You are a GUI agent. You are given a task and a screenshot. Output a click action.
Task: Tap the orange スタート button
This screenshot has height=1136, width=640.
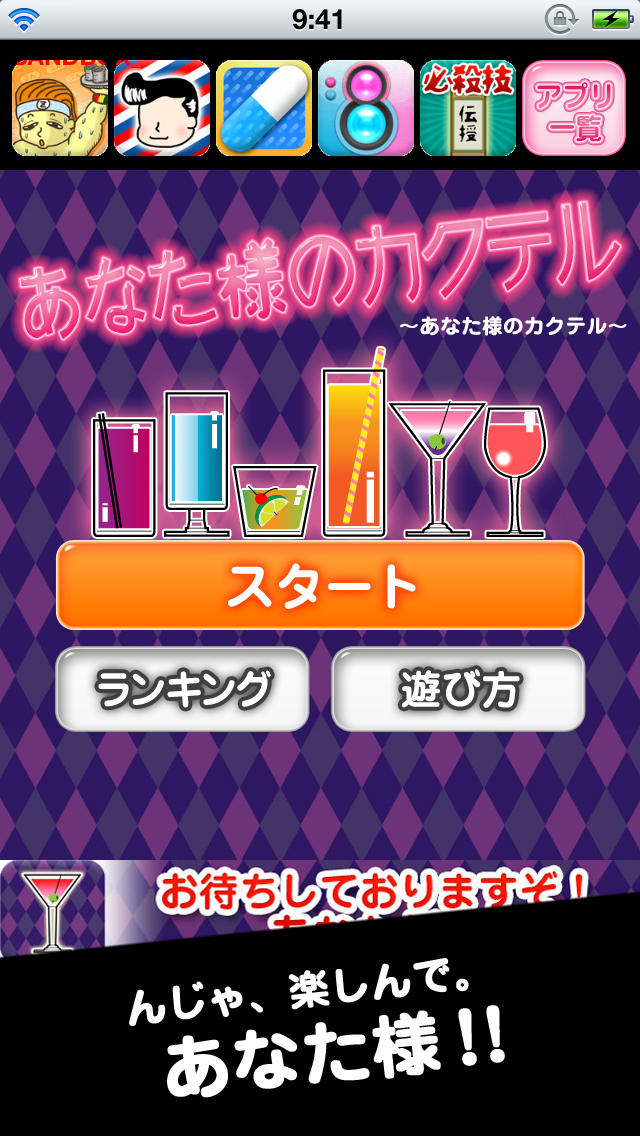click(x=320, y=586)
